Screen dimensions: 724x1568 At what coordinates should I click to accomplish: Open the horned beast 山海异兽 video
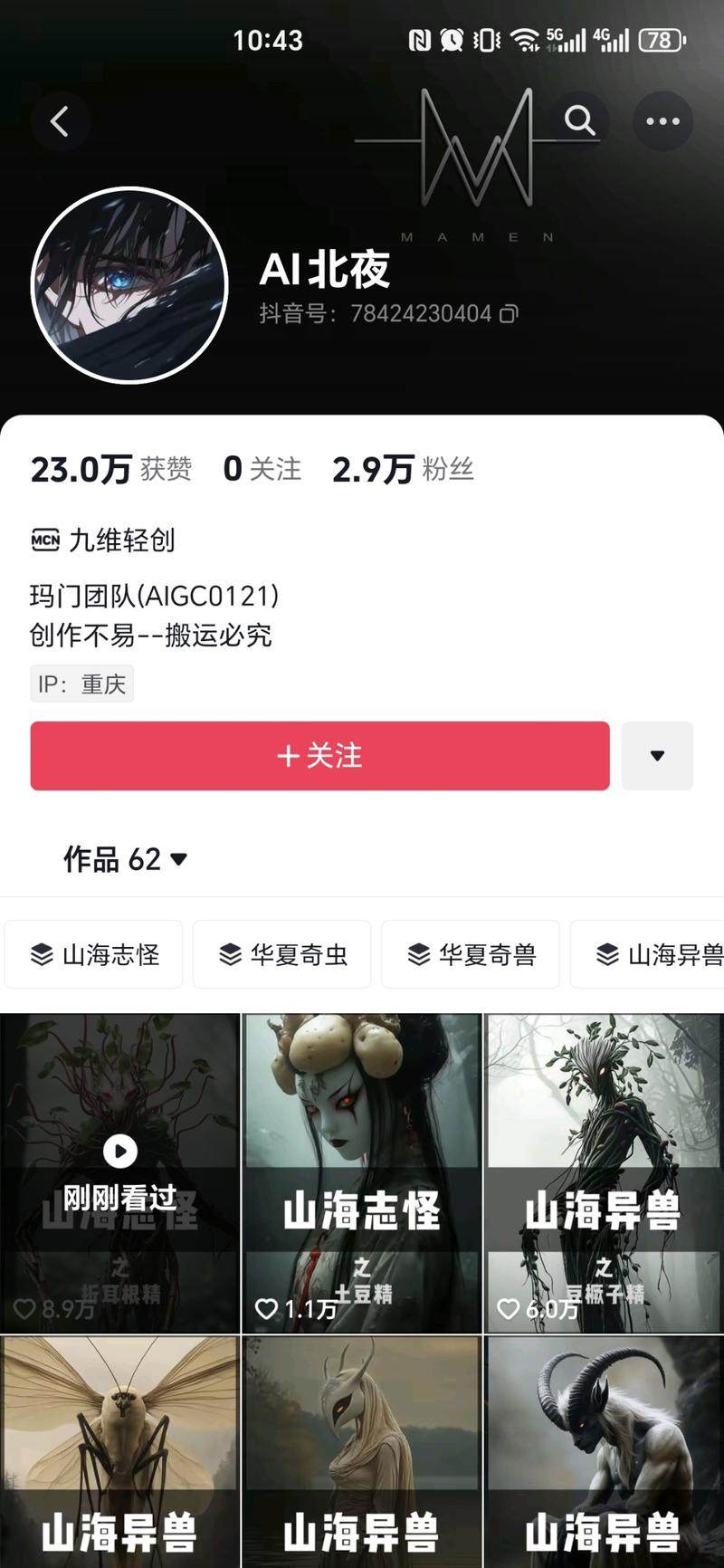click(x=604, y=1448)
